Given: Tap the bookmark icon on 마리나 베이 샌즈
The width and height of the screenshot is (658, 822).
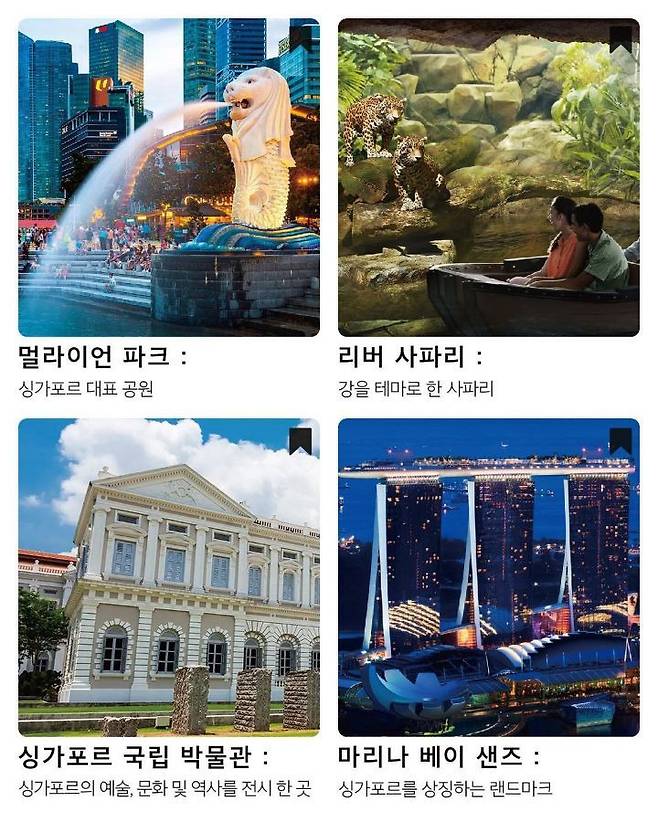Looking at the screenshot, I should pos(620,440).
